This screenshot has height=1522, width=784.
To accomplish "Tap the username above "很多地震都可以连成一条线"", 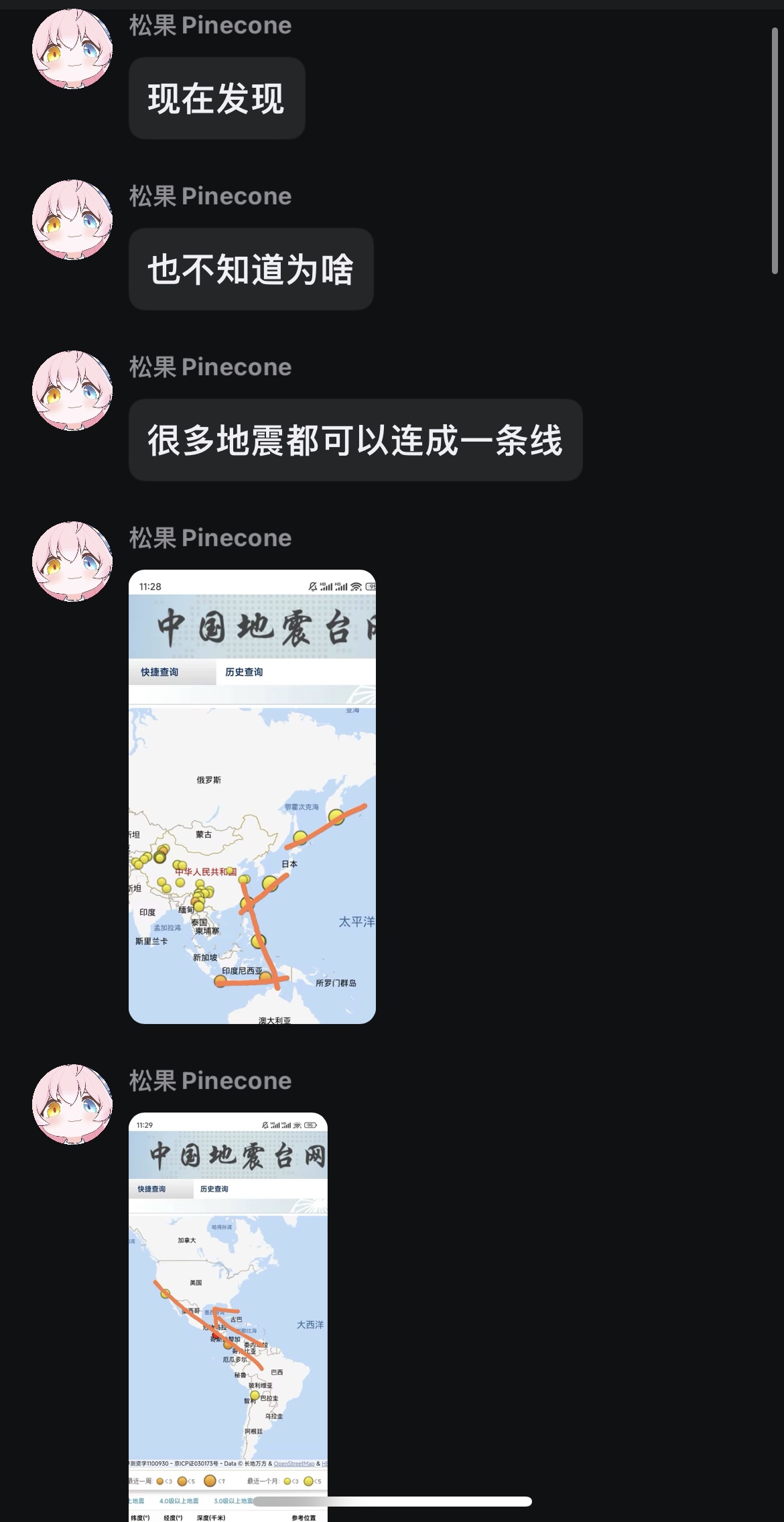I will [x=210, y=367].
